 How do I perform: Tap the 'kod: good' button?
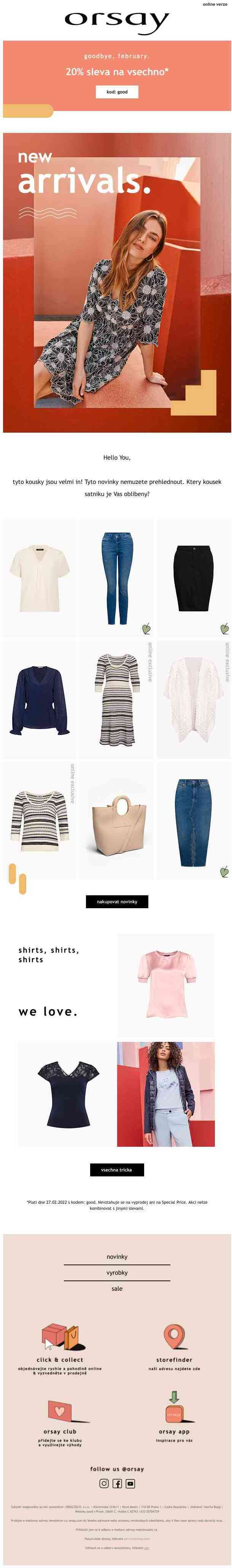pos(116,92)
